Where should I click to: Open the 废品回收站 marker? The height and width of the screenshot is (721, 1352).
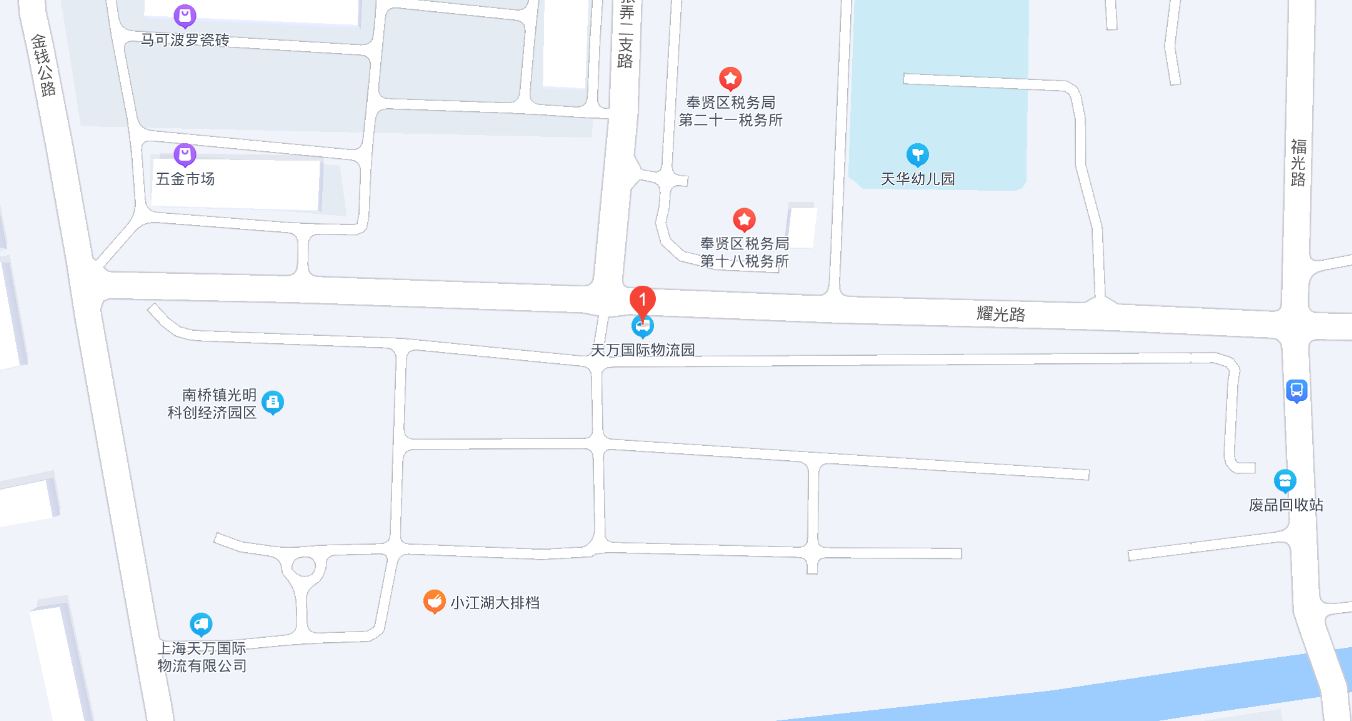tap(1285, 481)
